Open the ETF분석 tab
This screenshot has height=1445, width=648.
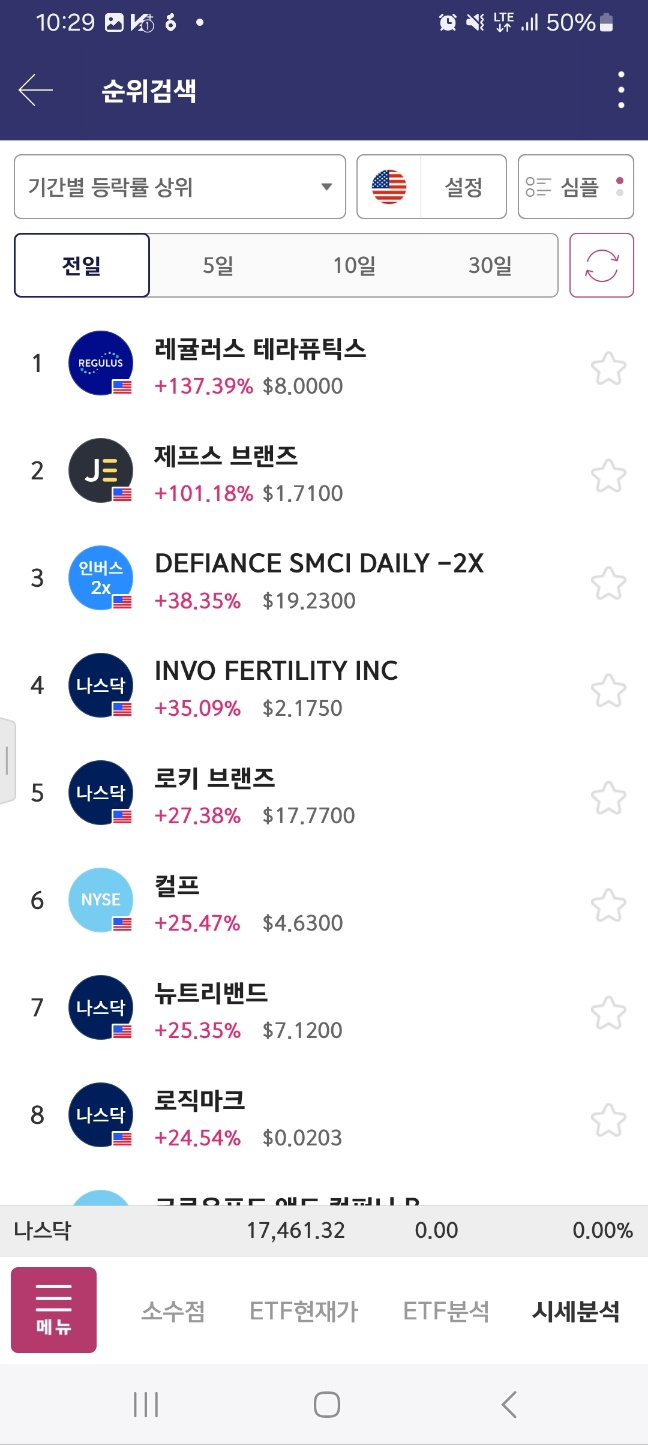point(446,1311)
